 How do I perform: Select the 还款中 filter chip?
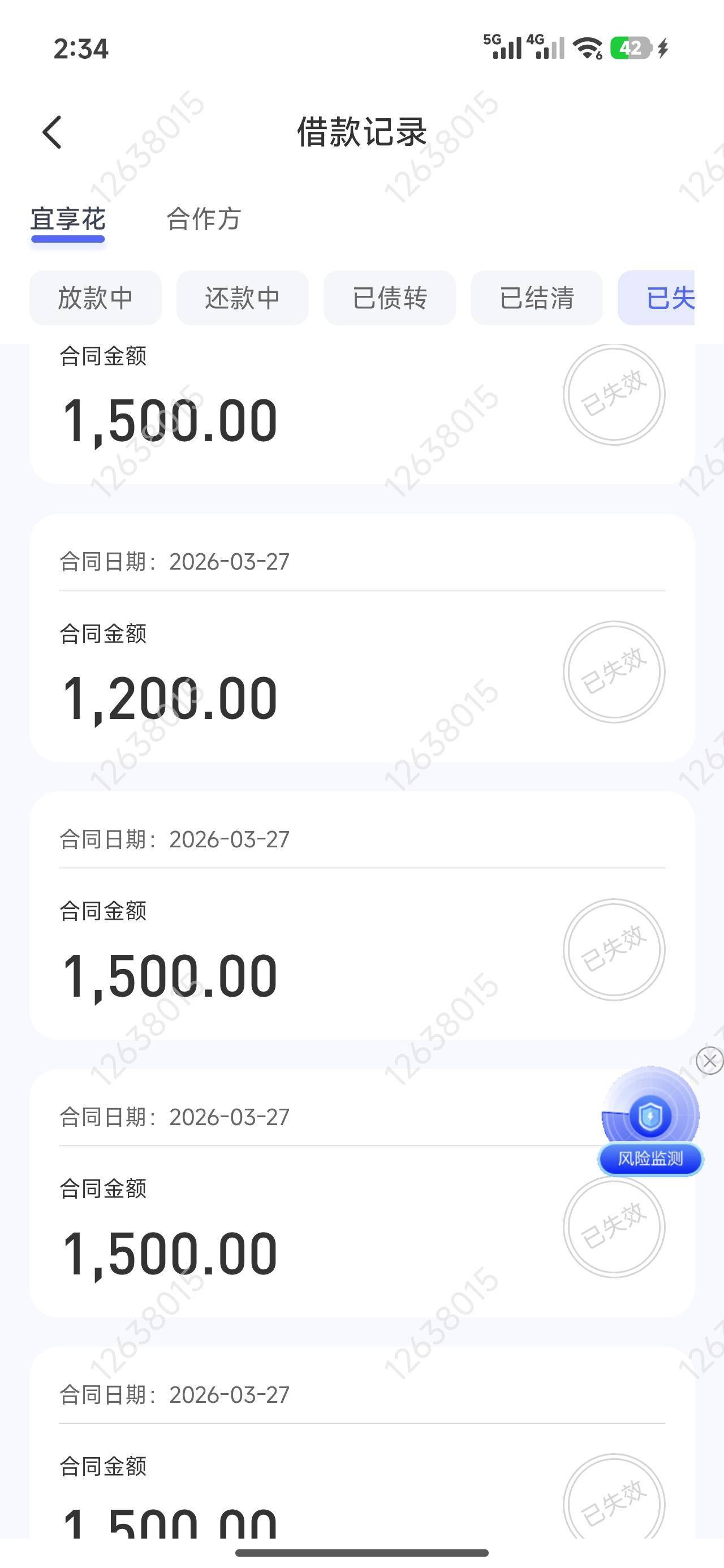[x=242, y=298]
